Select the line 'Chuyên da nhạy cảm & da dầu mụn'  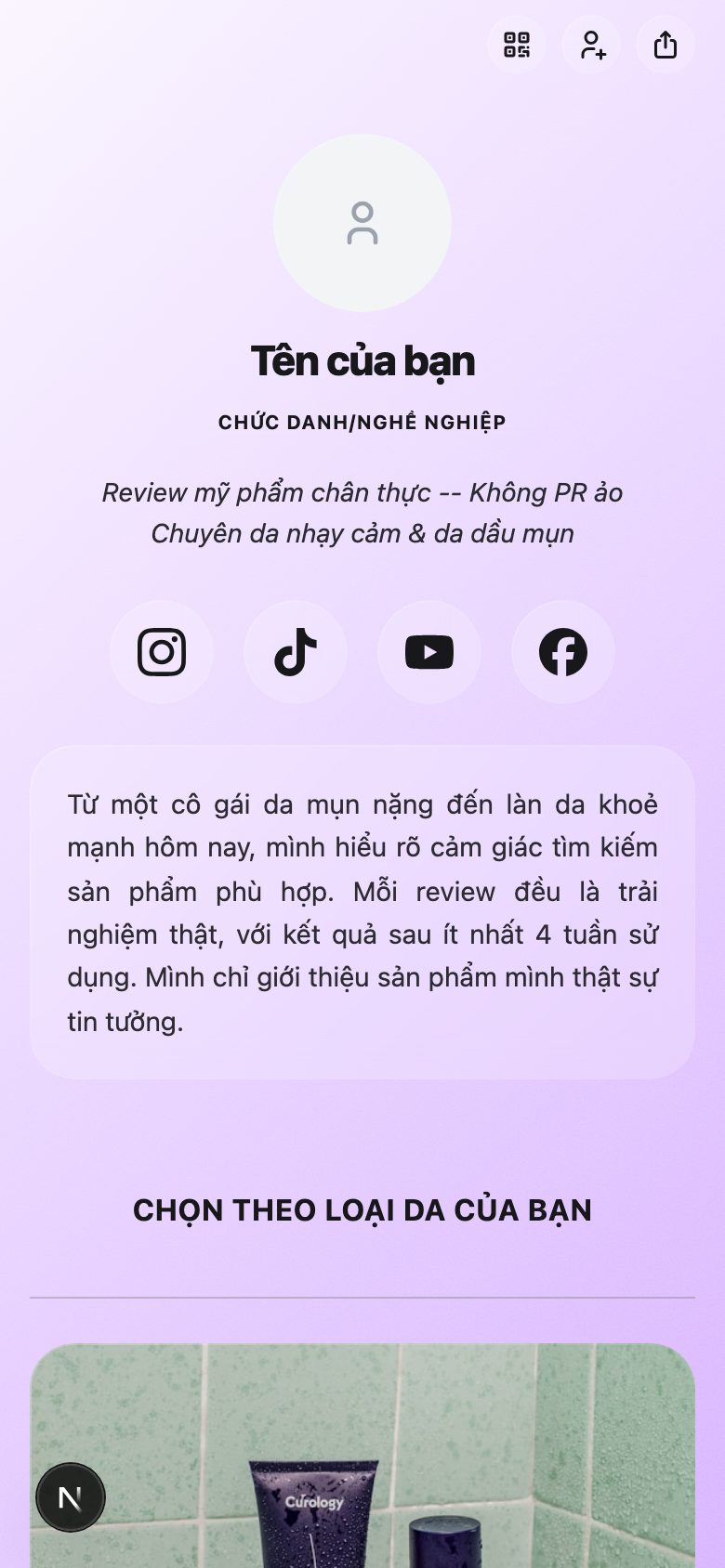(362, 533)
